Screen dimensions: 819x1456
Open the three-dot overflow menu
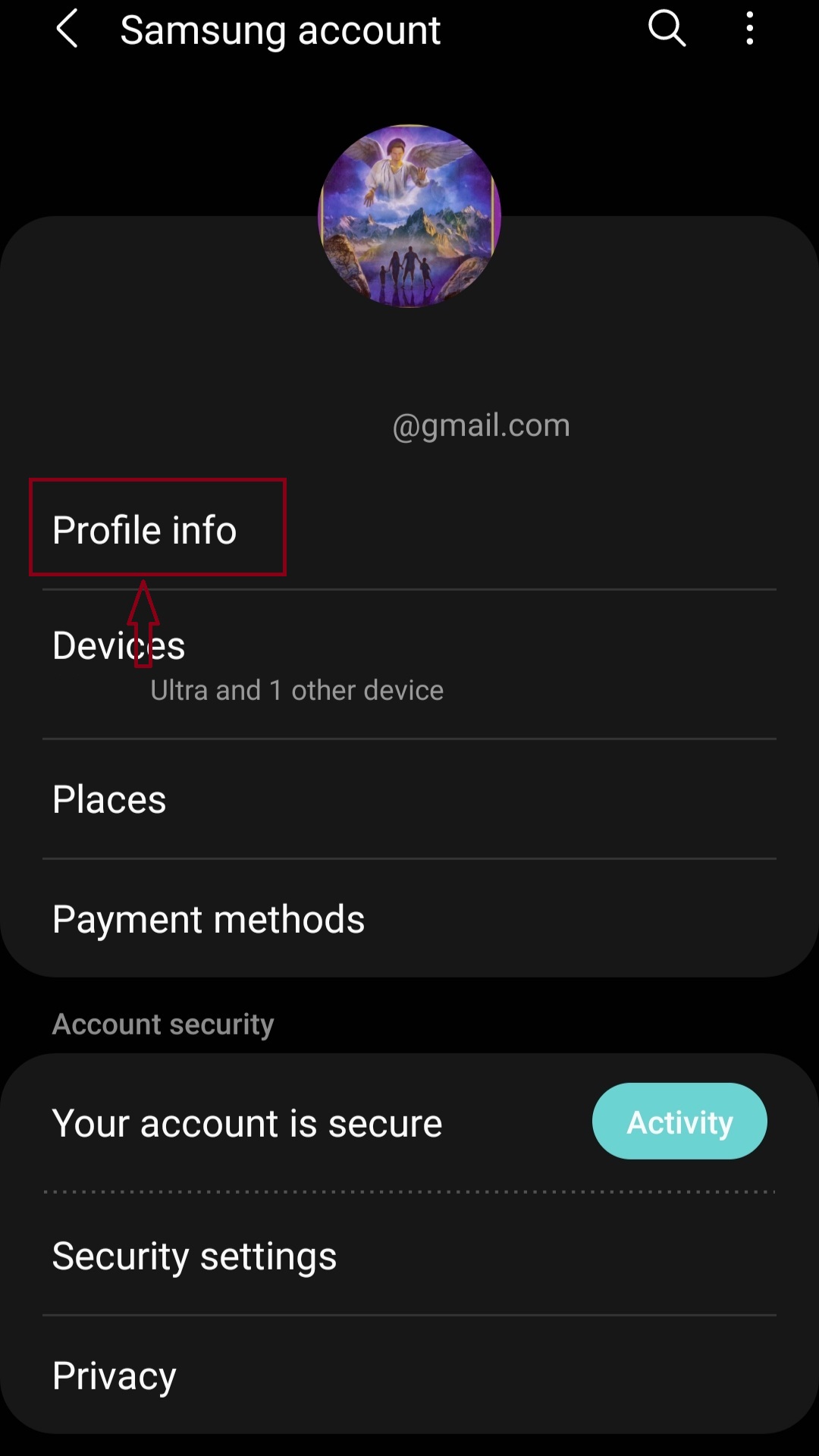pos(749,30)
